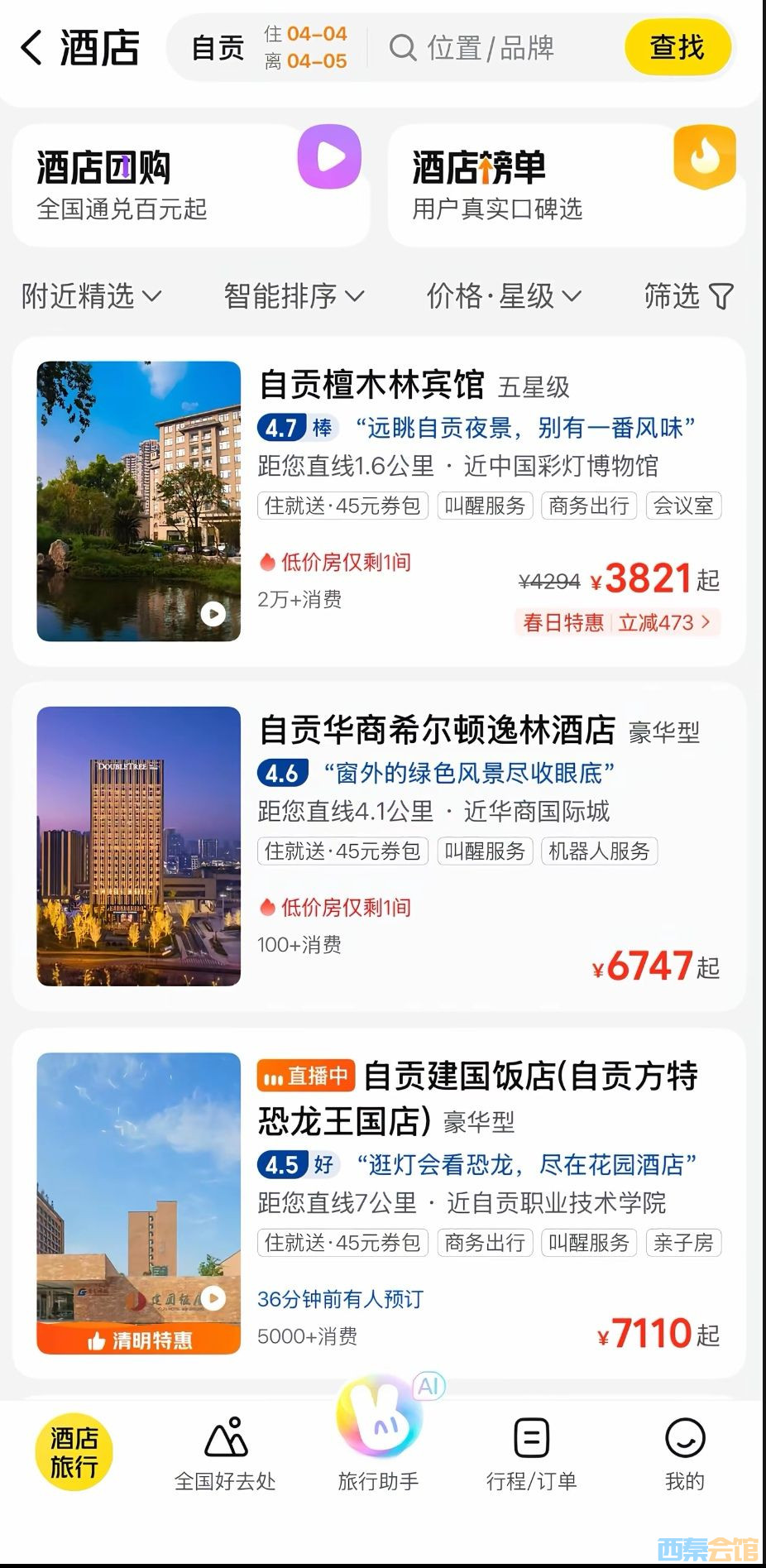Image resolution: width=766 pixels, height=1568 pixels.
Task: Open the 酒店榜单 rankings card
Action: tap(566, 186)
